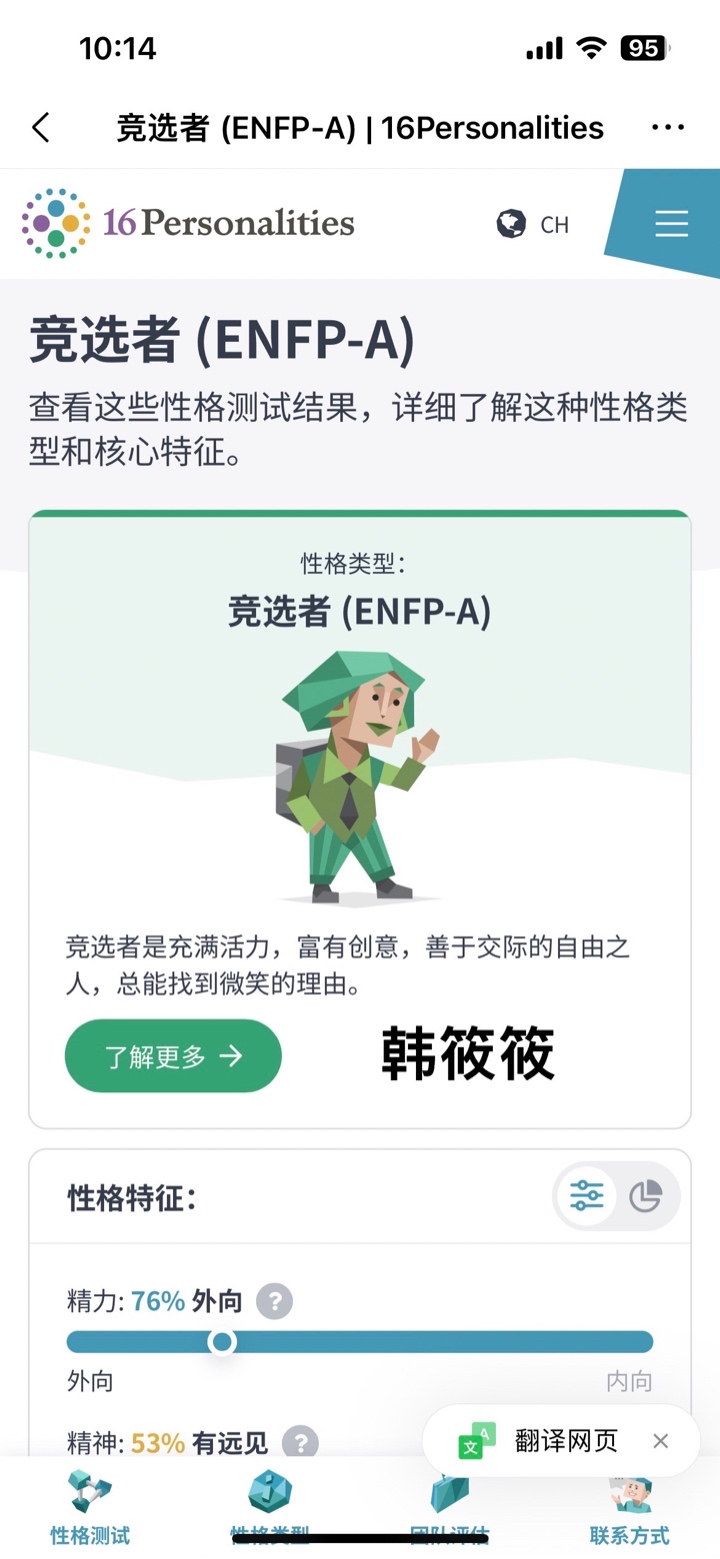
Task: Dismiss the 翻译网页 translate popup
Action: click(660, 1441)
